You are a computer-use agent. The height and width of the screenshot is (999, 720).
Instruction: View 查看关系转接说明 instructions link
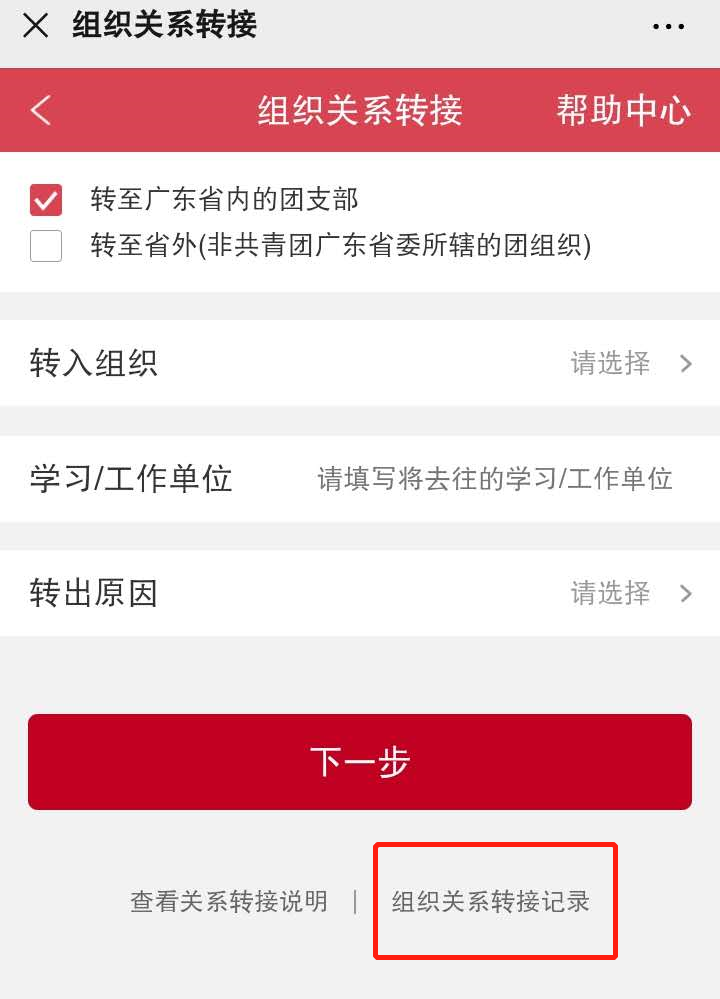(x=229, y=902)
